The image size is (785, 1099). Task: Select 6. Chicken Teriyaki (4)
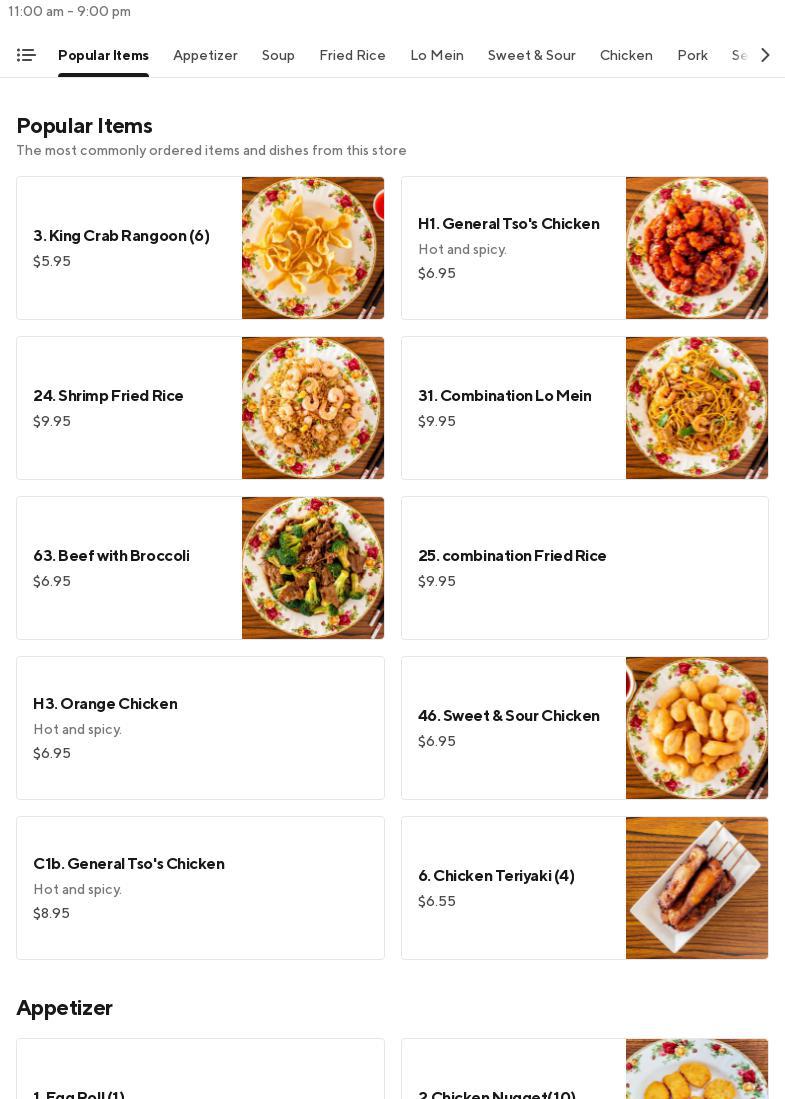tap(584, 888)
